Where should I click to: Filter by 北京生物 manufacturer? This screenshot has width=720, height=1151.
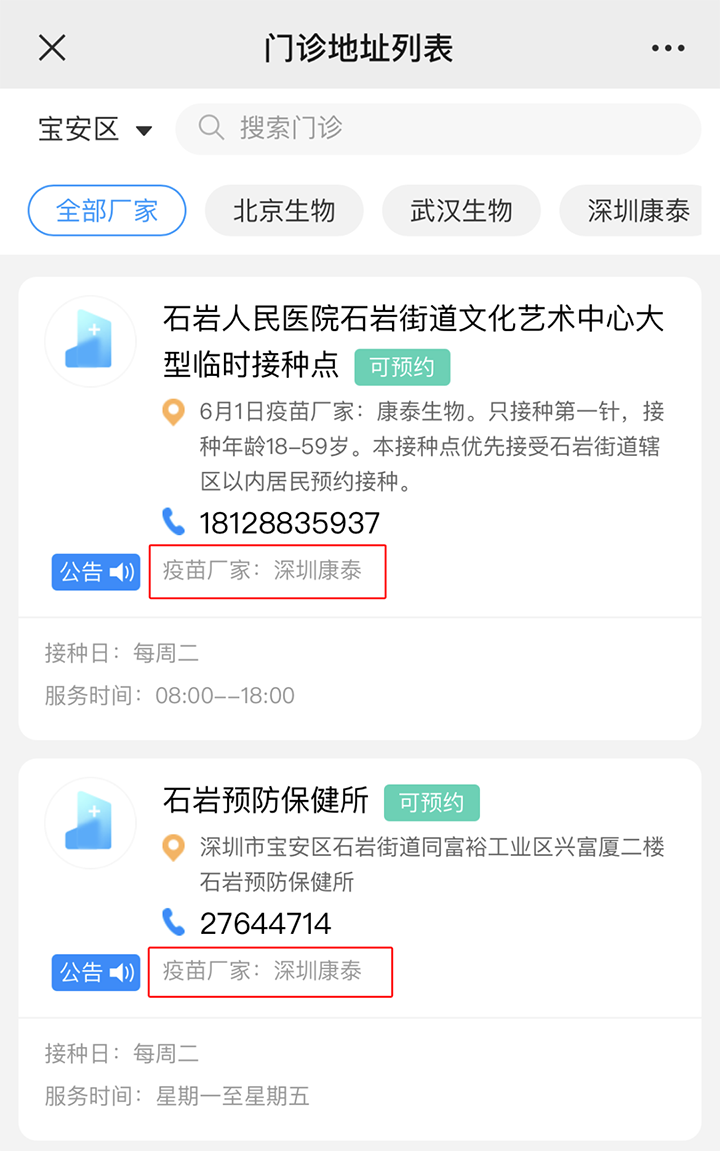tap(284, 210)
